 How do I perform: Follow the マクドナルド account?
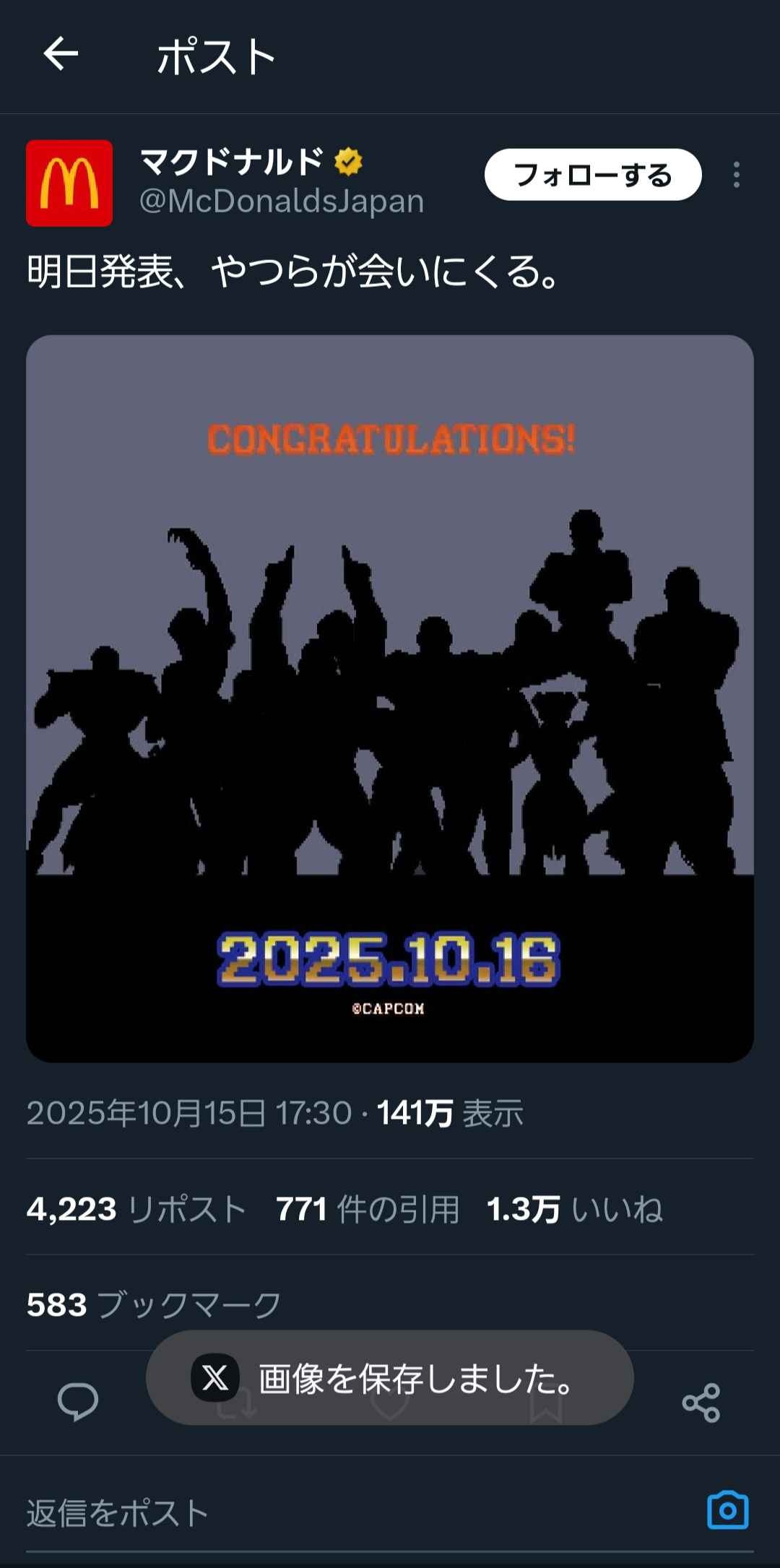pos(592,175)
